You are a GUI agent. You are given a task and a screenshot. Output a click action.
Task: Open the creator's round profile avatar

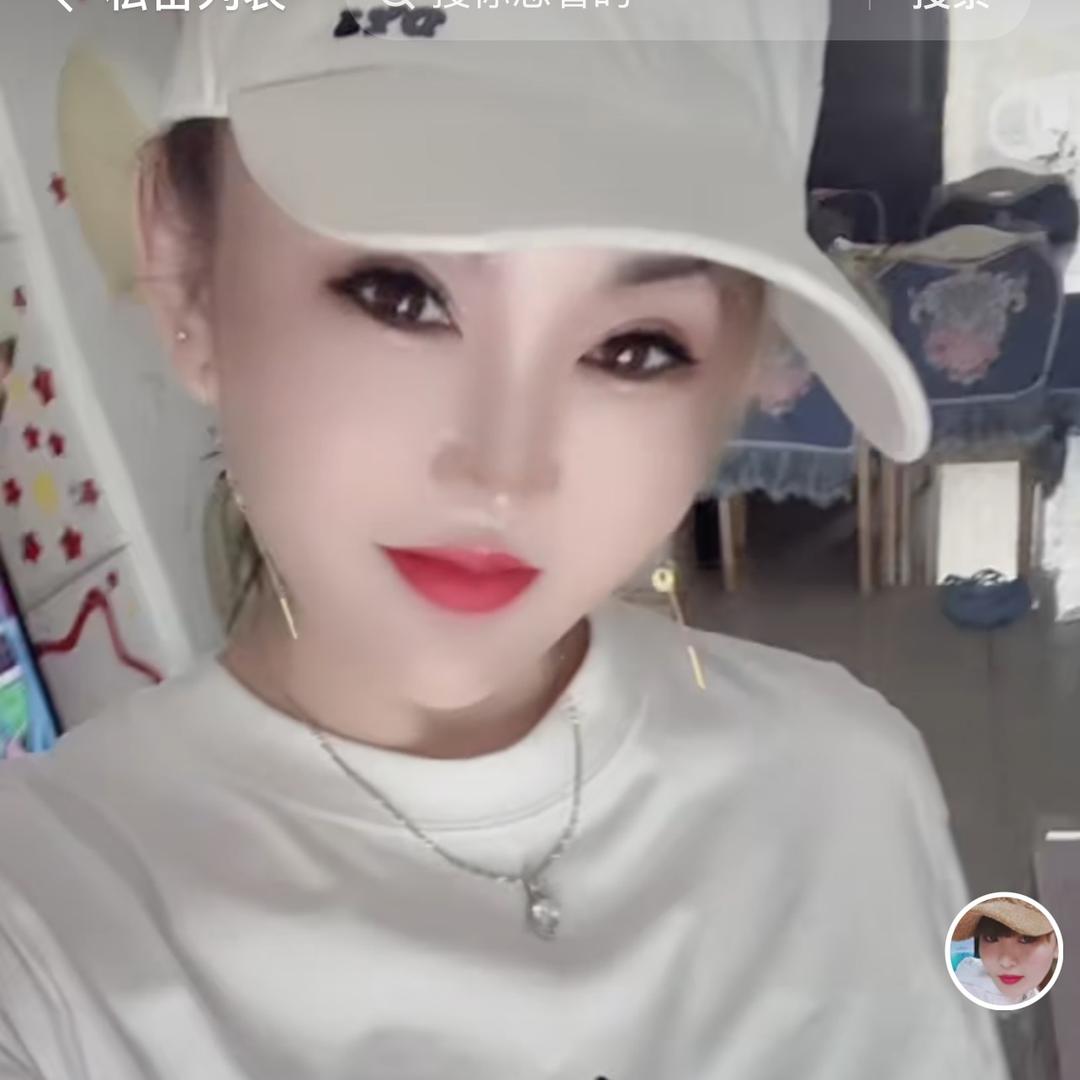[1003, 950]
